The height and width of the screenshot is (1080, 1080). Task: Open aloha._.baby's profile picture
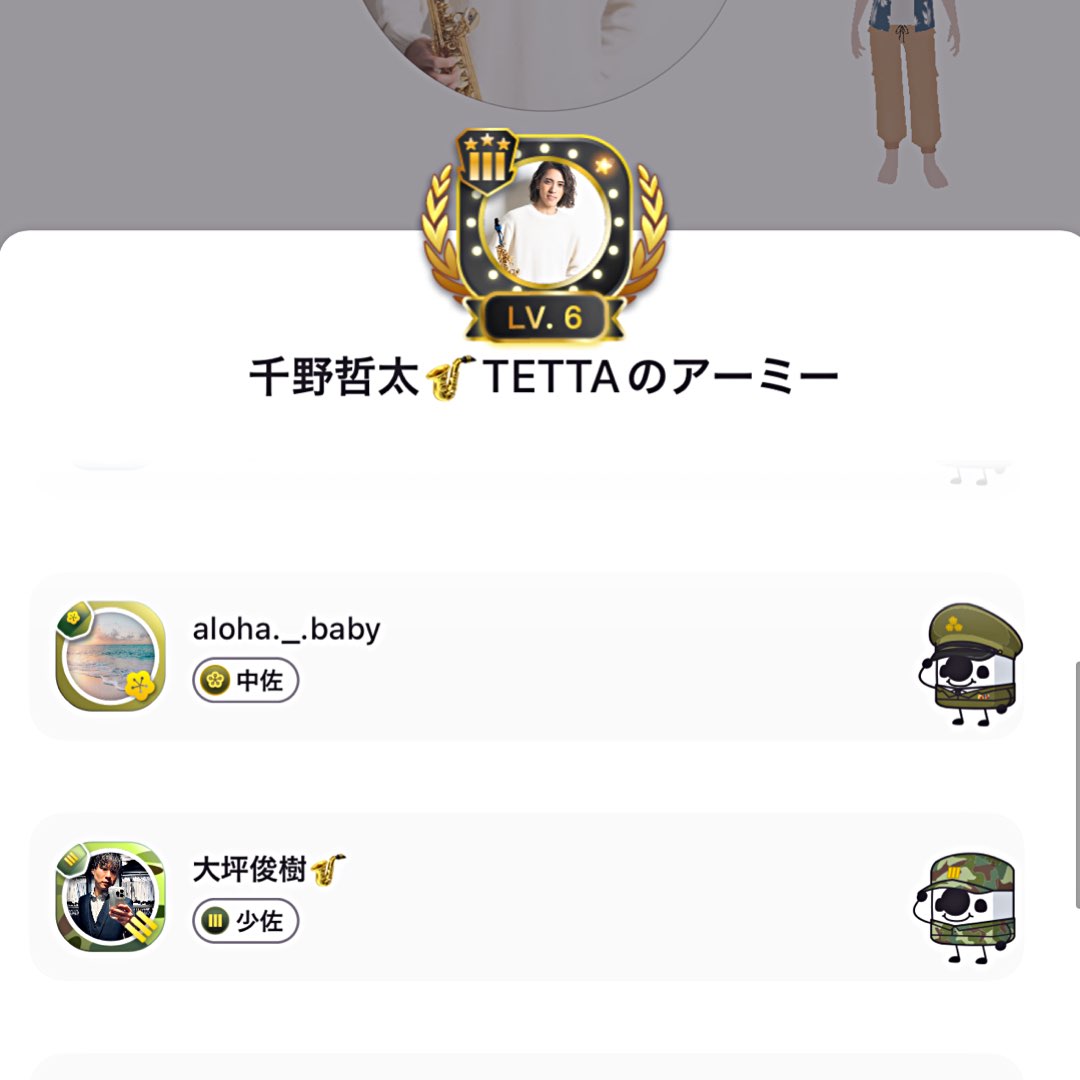pos(110,656)
